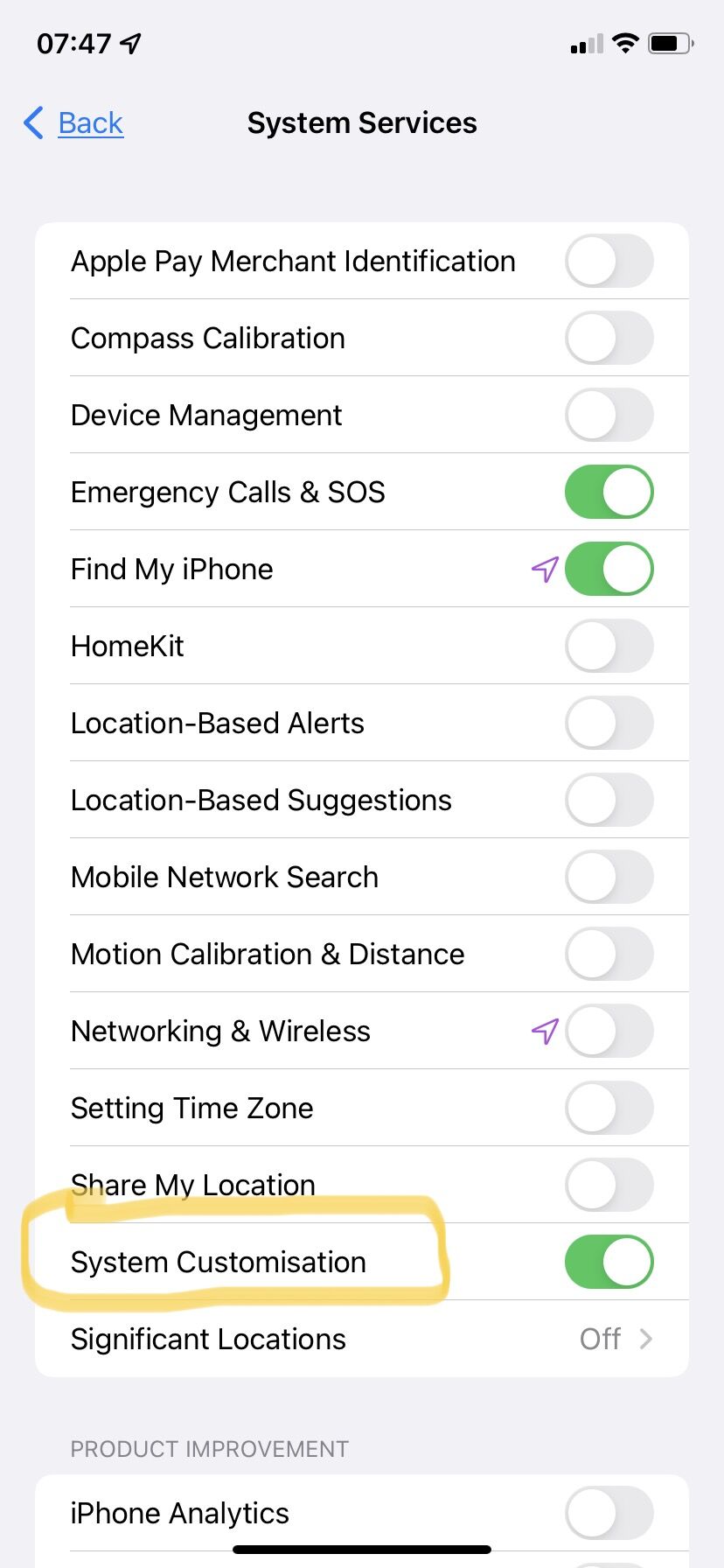The width and height of the screenshot is (724, 1568).
Task: Enable the HomeKit switch
Action: coord(609,646)
